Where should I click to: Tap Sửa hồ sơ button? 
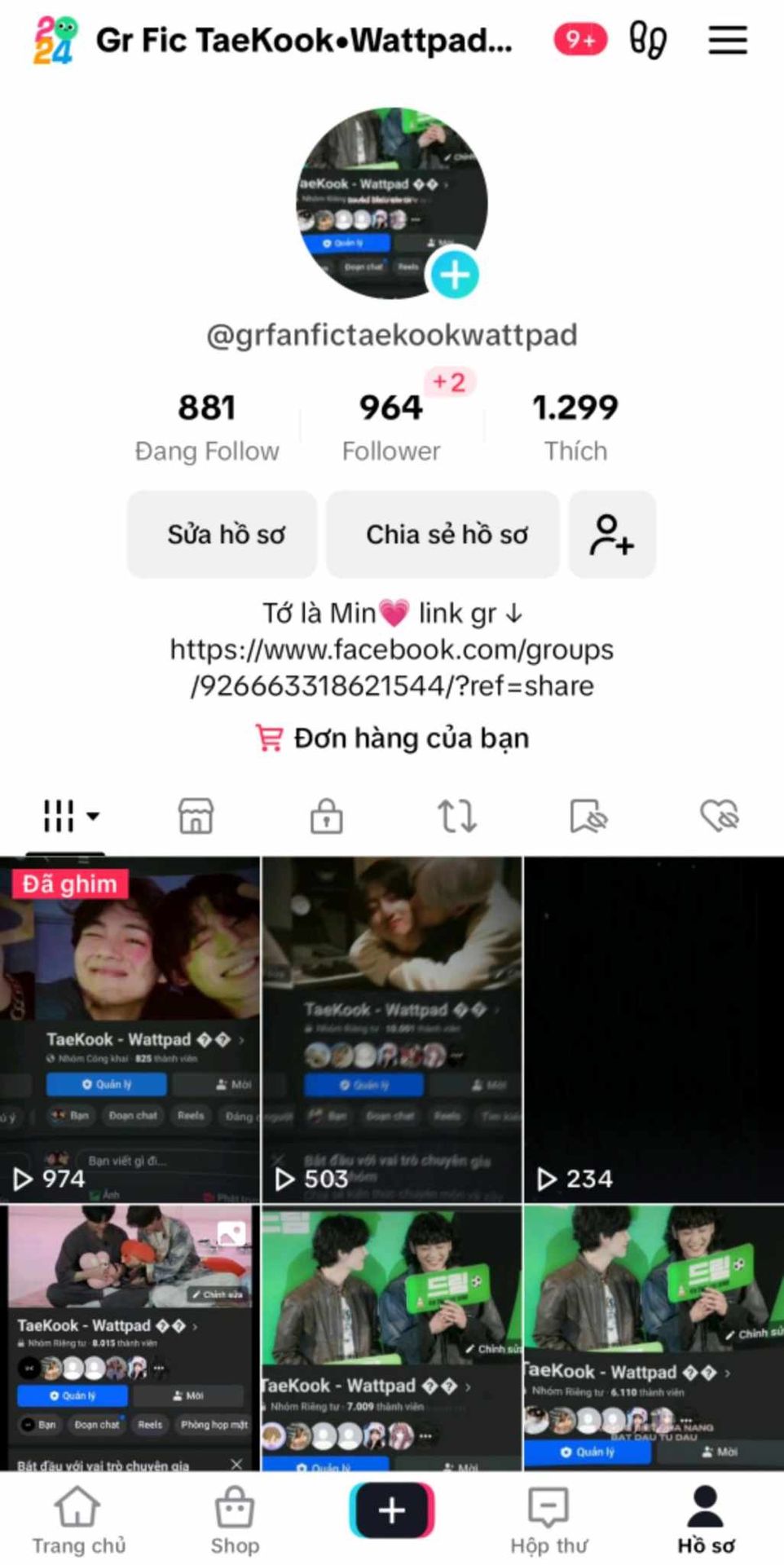[x=222, y=534]
